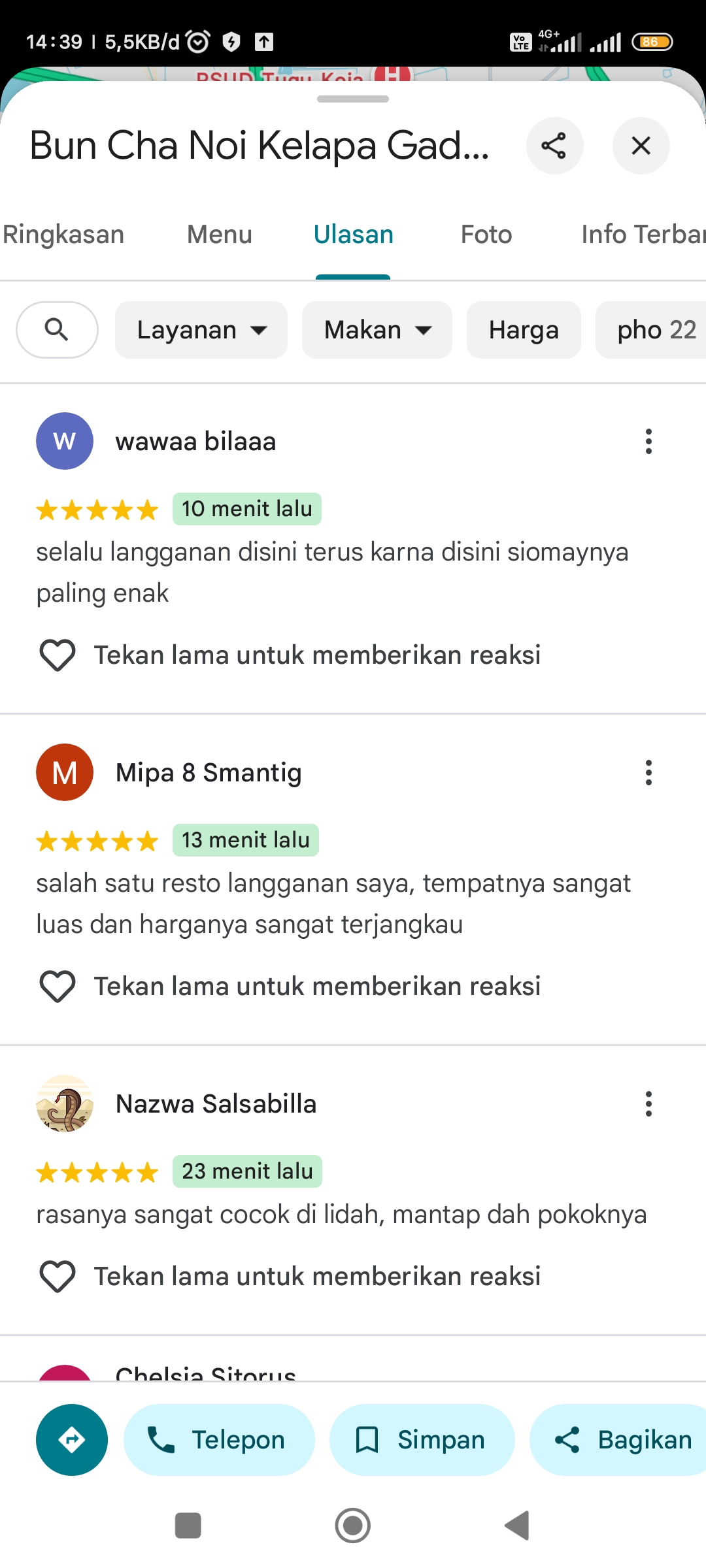The width and height of the screenshot is (706, 1568).
Task: Expand the Layanan filter dropdown
Action: pyautogui.click(x=201, y=330)
